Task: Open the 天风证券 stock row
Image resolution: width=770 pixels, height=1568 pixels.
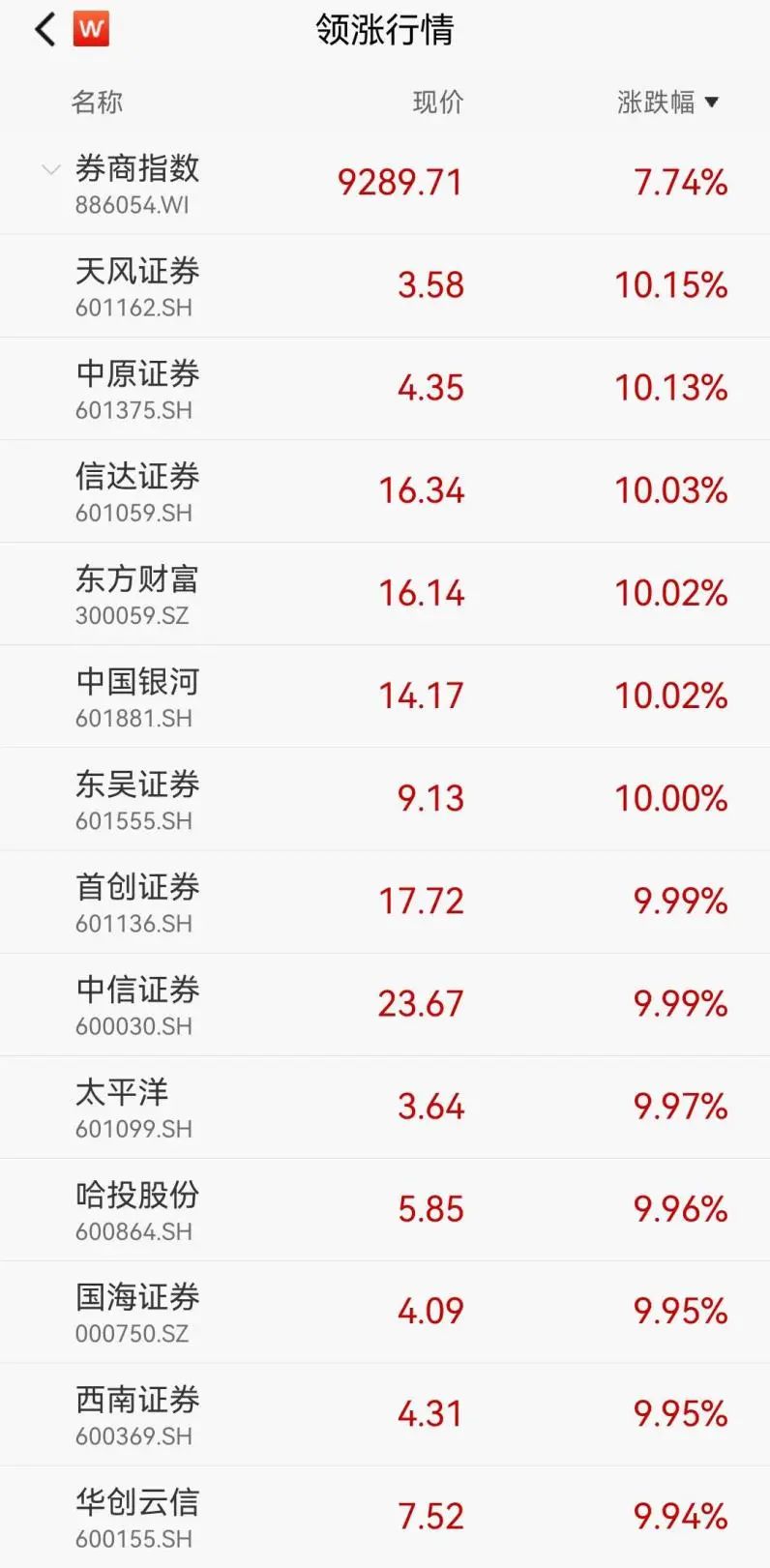Action: 385,285
